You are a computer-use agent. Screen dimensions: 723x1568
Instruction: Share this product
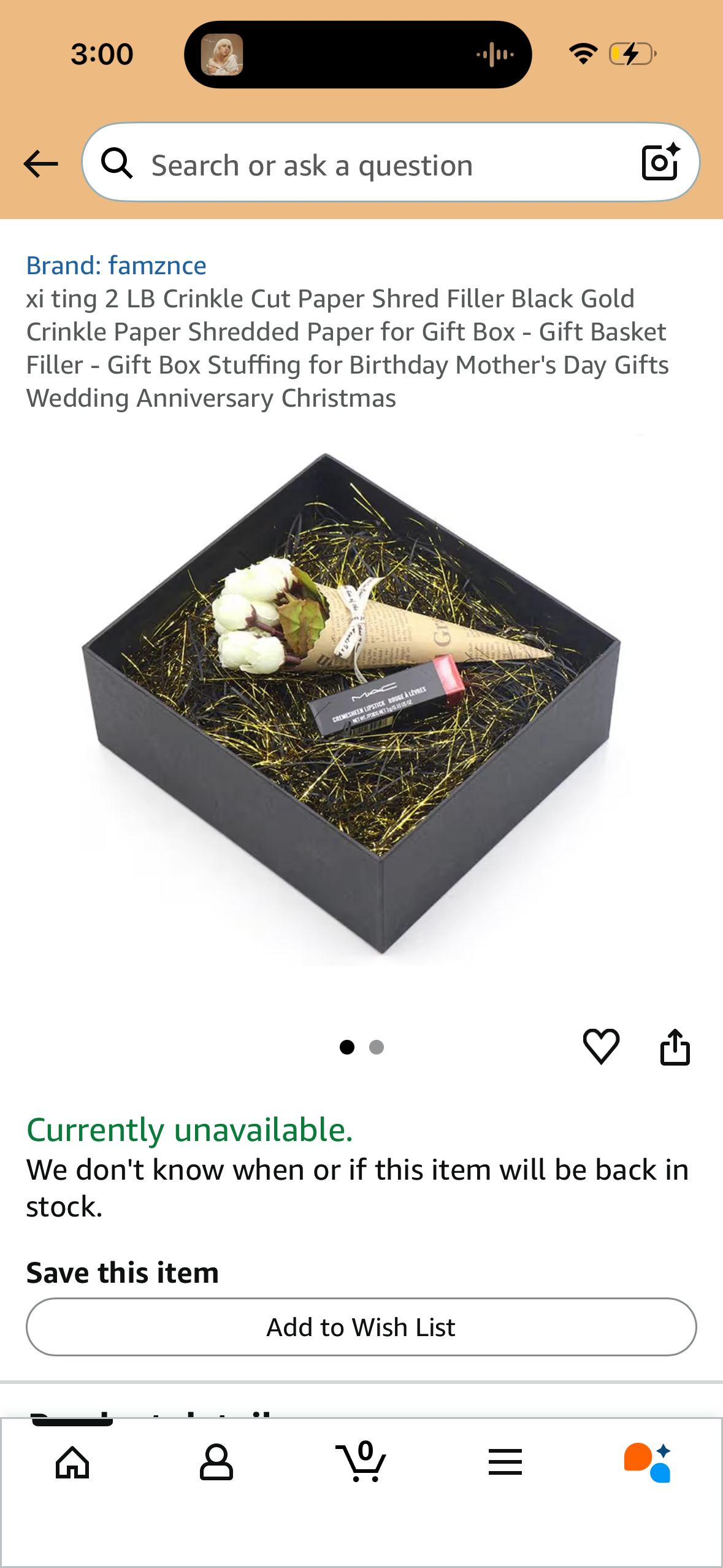(x=675, y=1047)
